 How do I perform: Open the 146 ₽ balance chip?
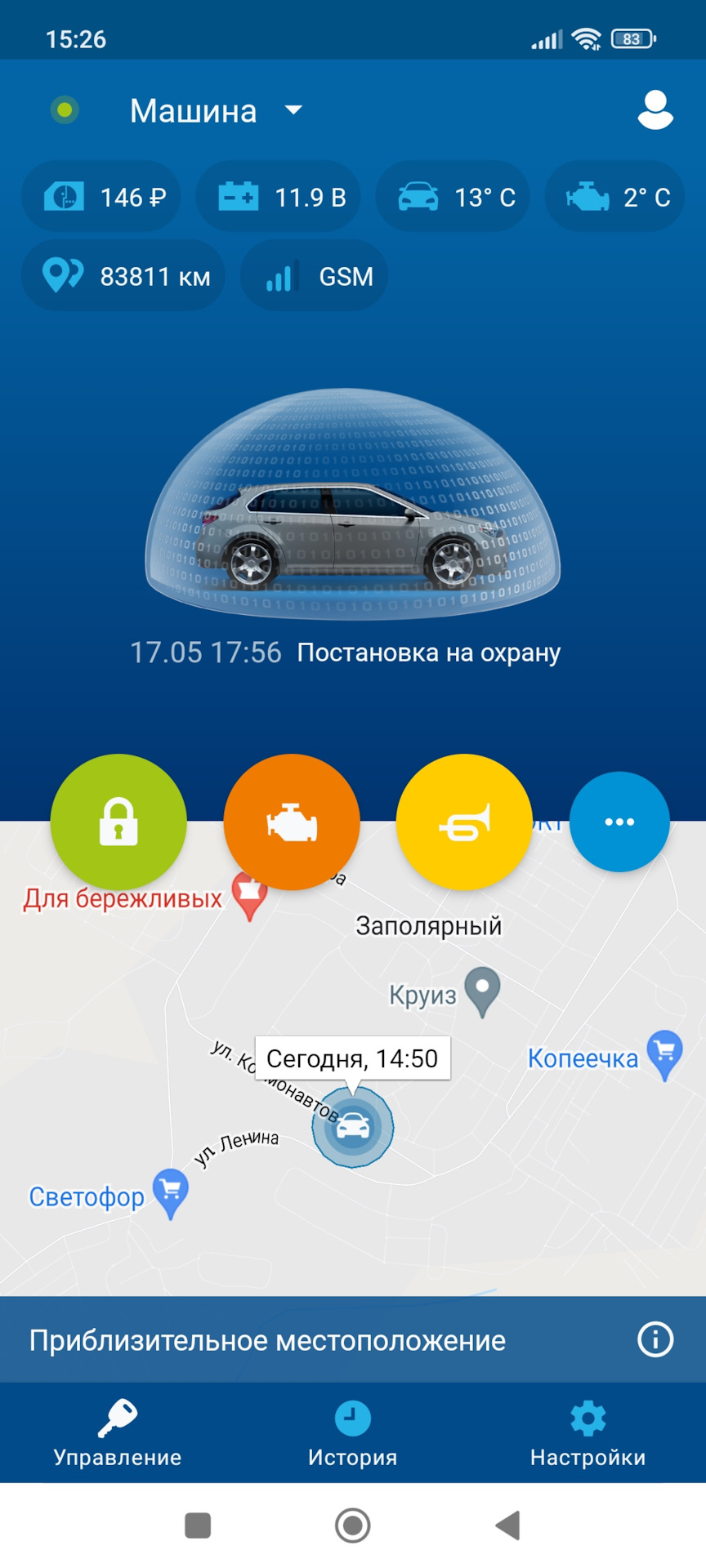point(101,197)
